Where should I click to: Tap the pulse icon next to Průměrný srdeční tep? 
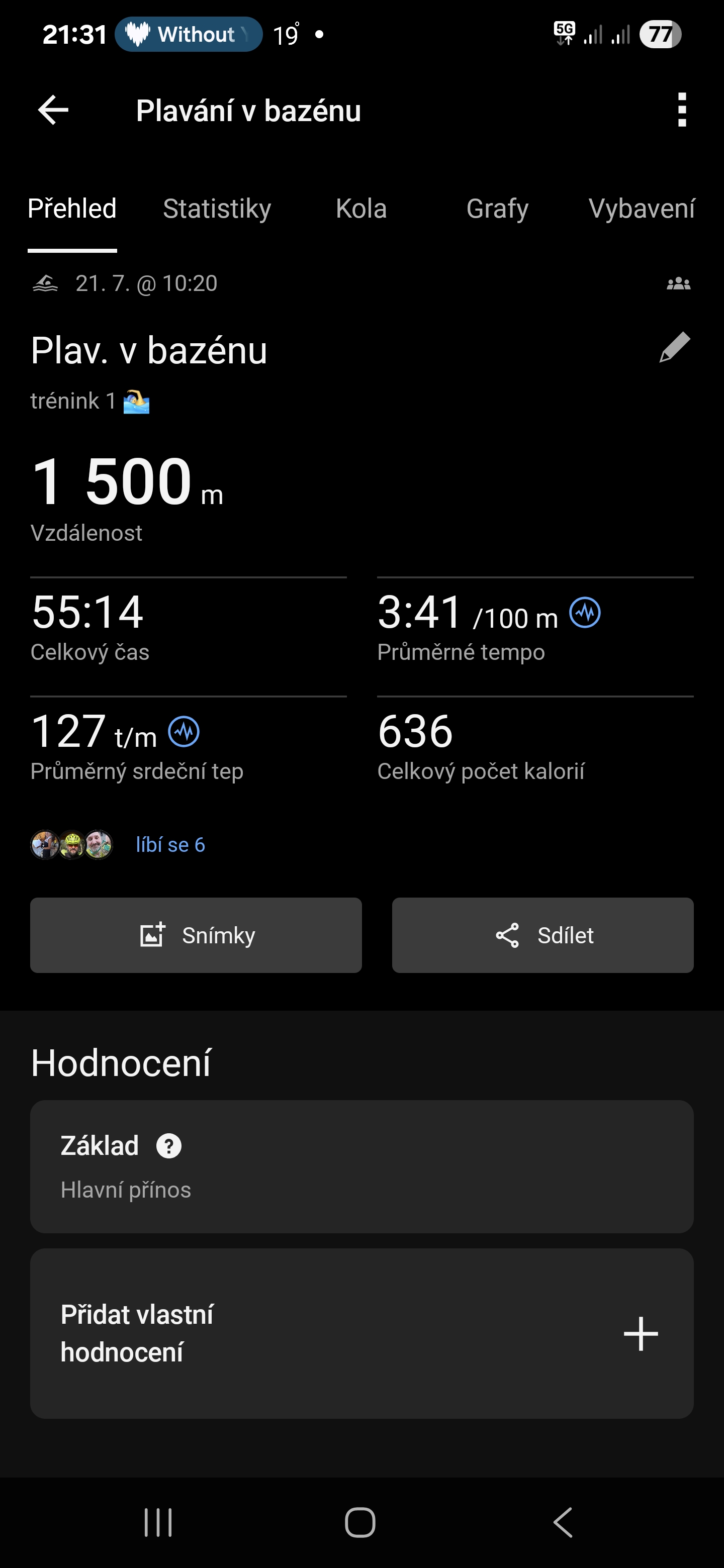184,732
